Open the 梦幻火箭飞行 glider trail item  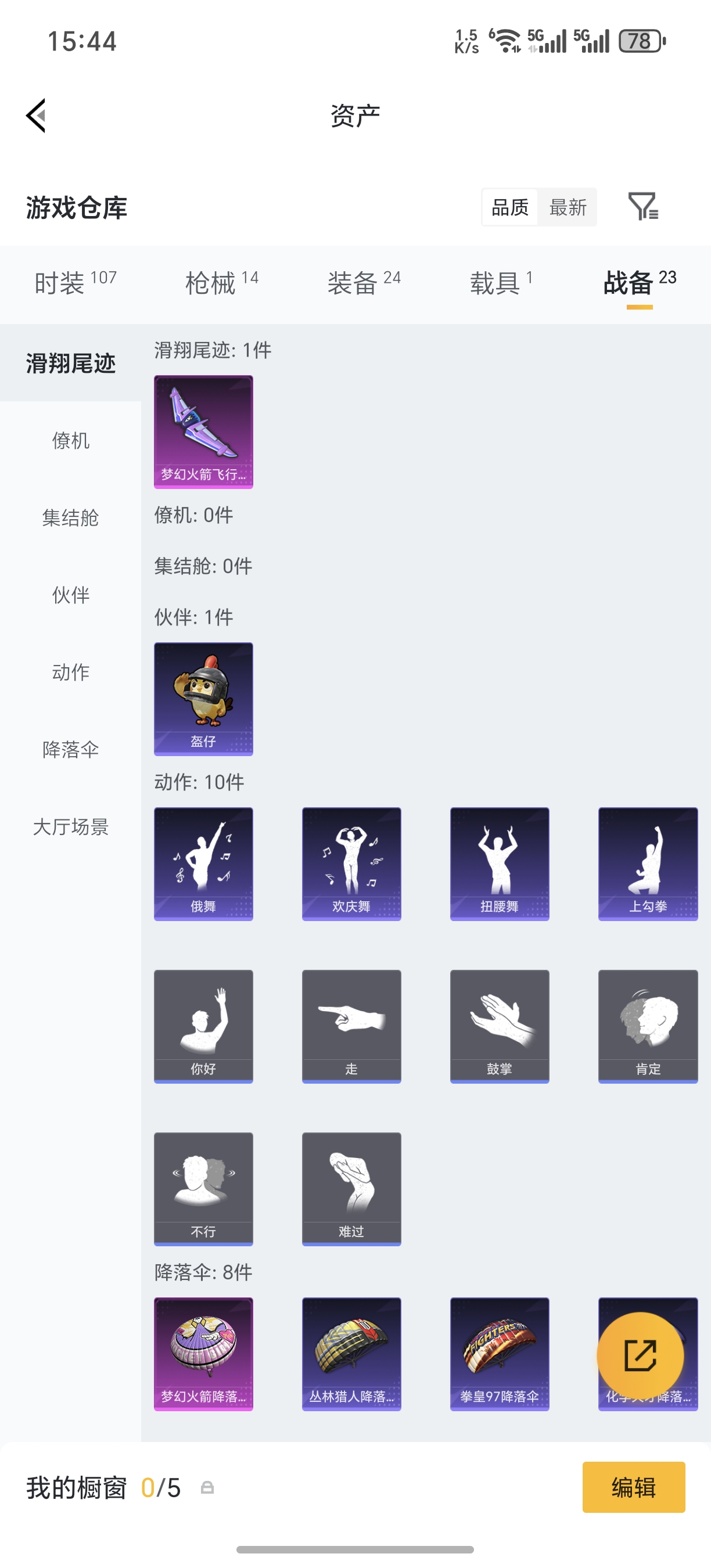pos(203,431)
